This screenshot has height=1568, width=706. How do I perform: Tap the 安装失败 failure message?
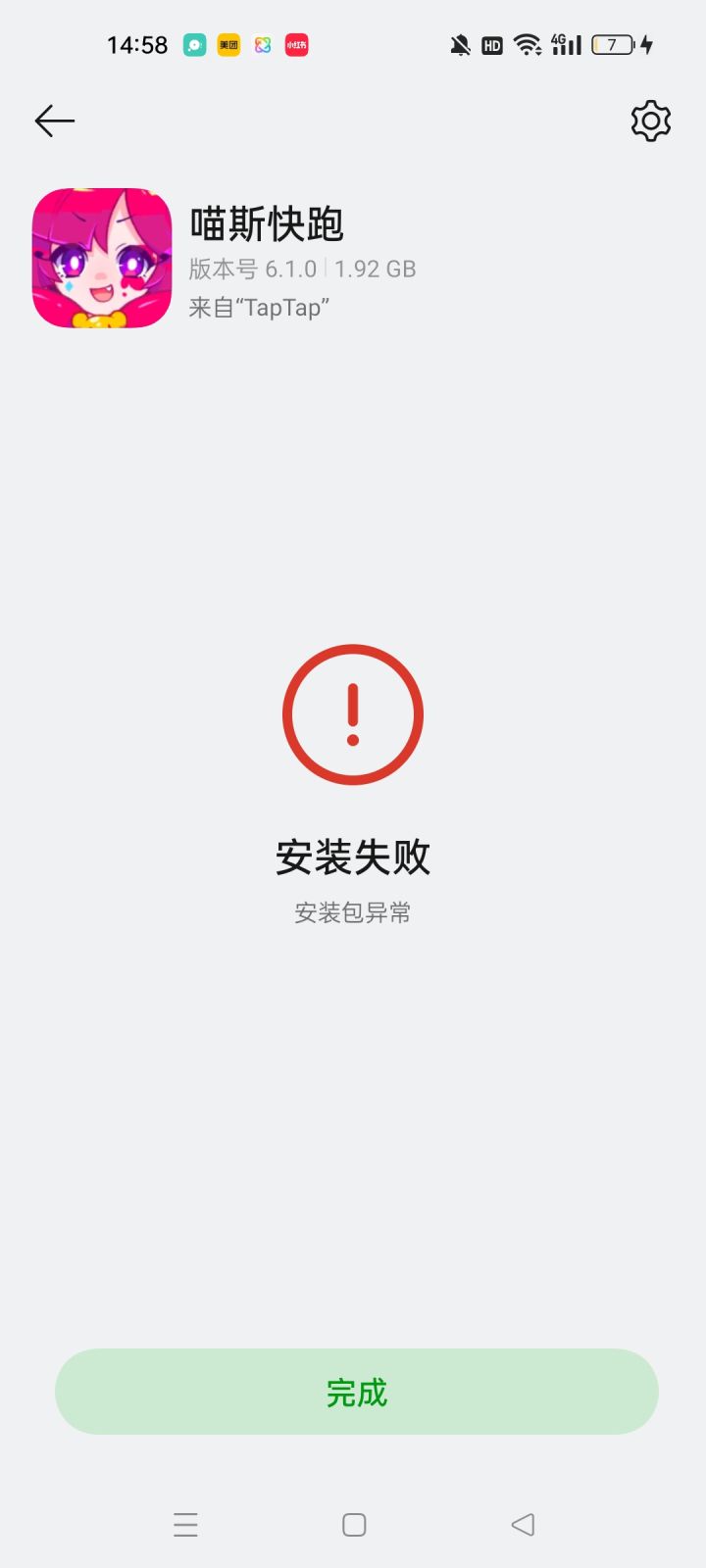point(353,856)
